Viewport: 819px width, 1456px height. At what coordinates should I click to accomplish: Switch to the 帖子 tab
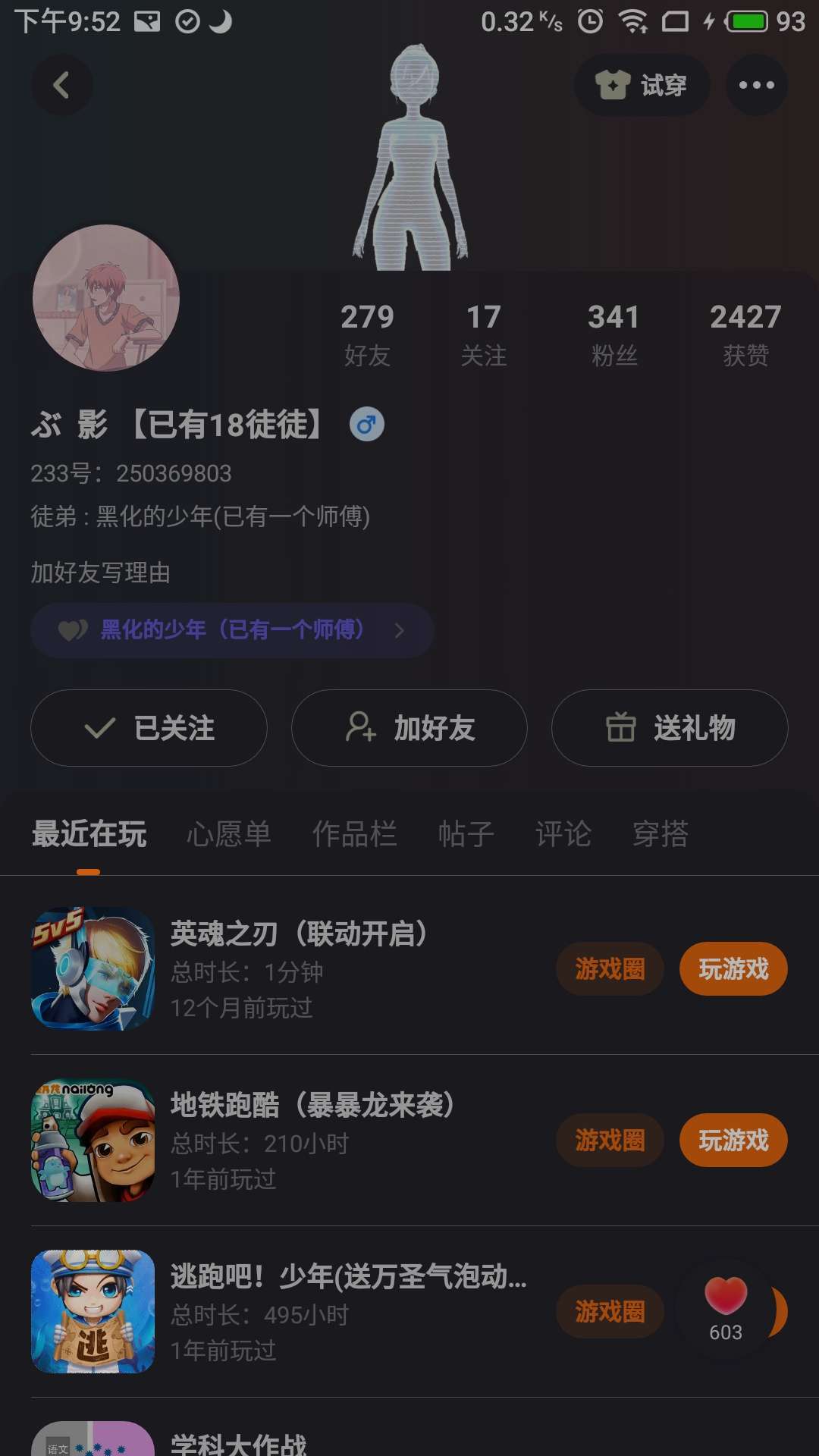pyautogui.click(x=466, y=834)
